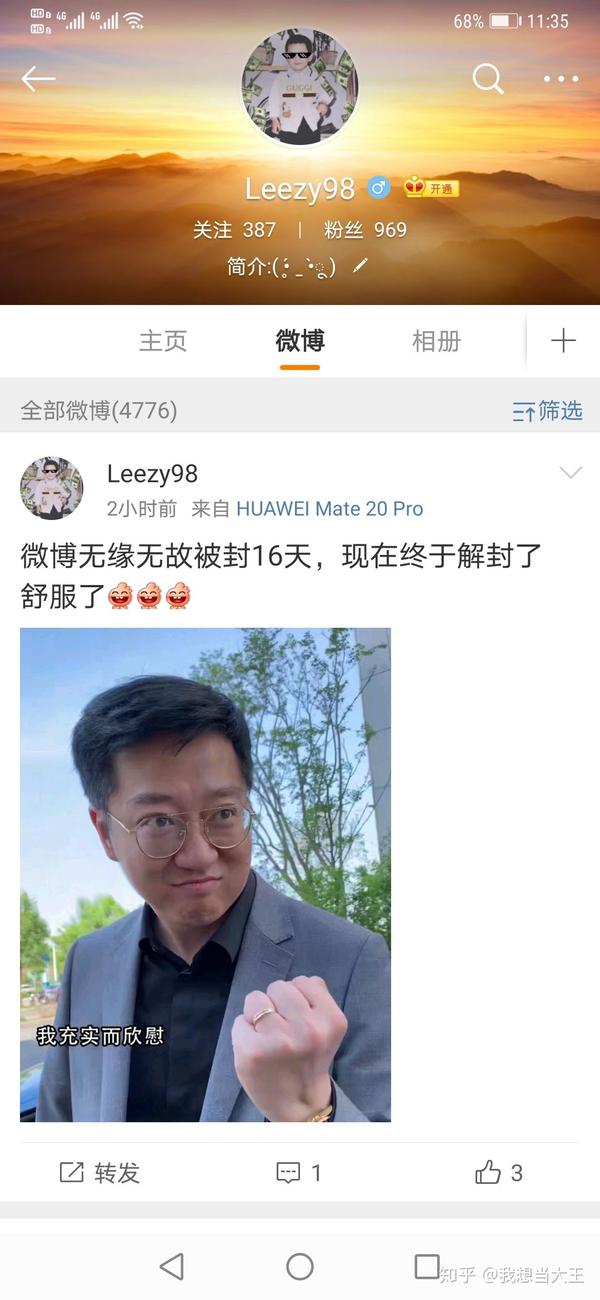The height and width of the screenshot is (1300, 600).
Task: Like the post with thumbs-up
Action: (x=498, y=1173)
